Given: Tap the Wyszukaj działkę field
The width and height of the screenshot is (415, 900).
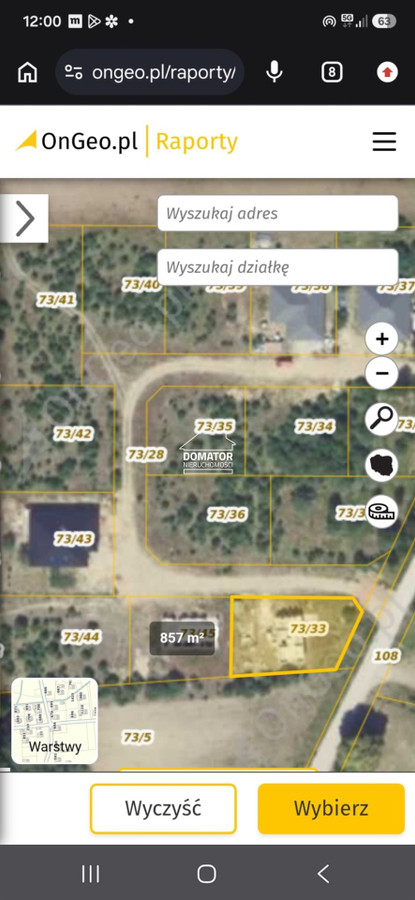Looking at the screenshot, I should pos(278,267).
